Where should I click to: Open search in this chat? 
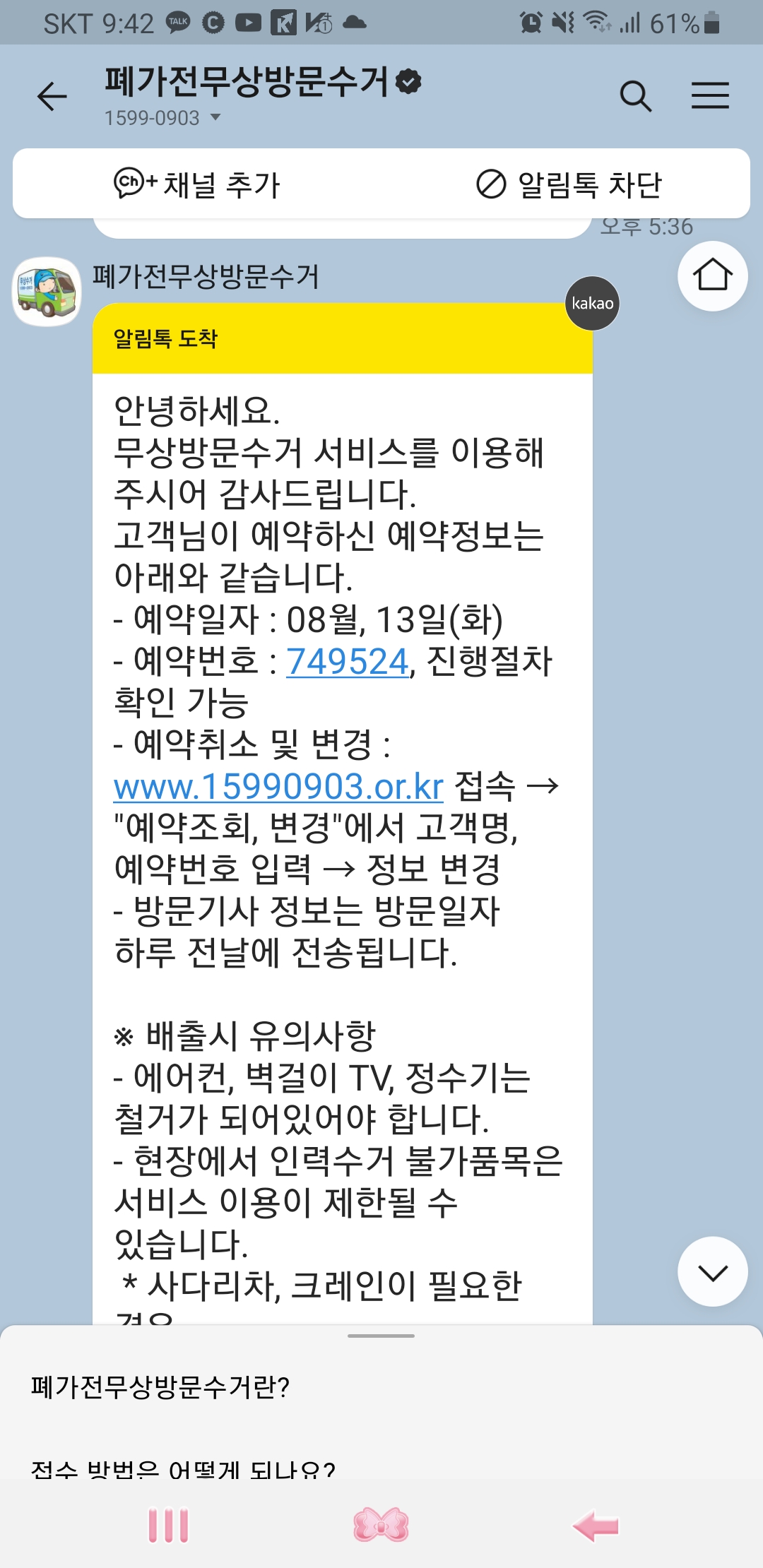click(x=635, y=96)
